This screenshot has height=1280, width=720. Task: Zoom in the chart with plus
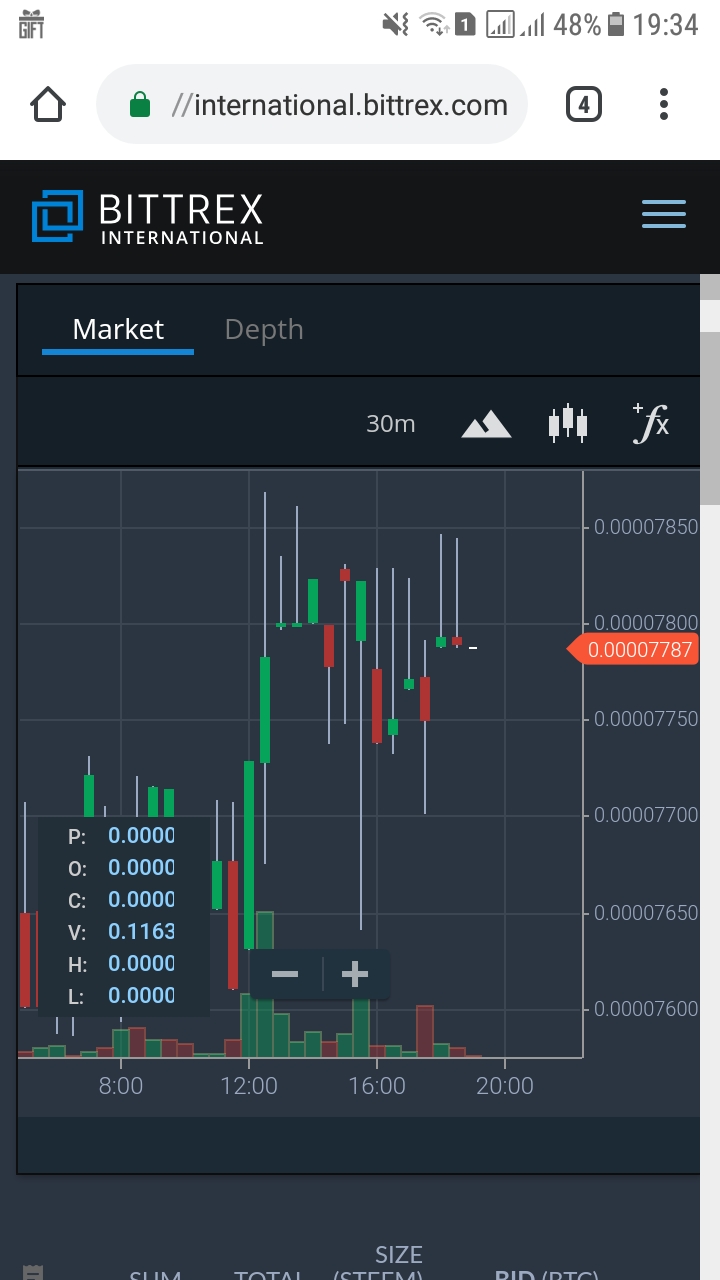click(355, 974)
